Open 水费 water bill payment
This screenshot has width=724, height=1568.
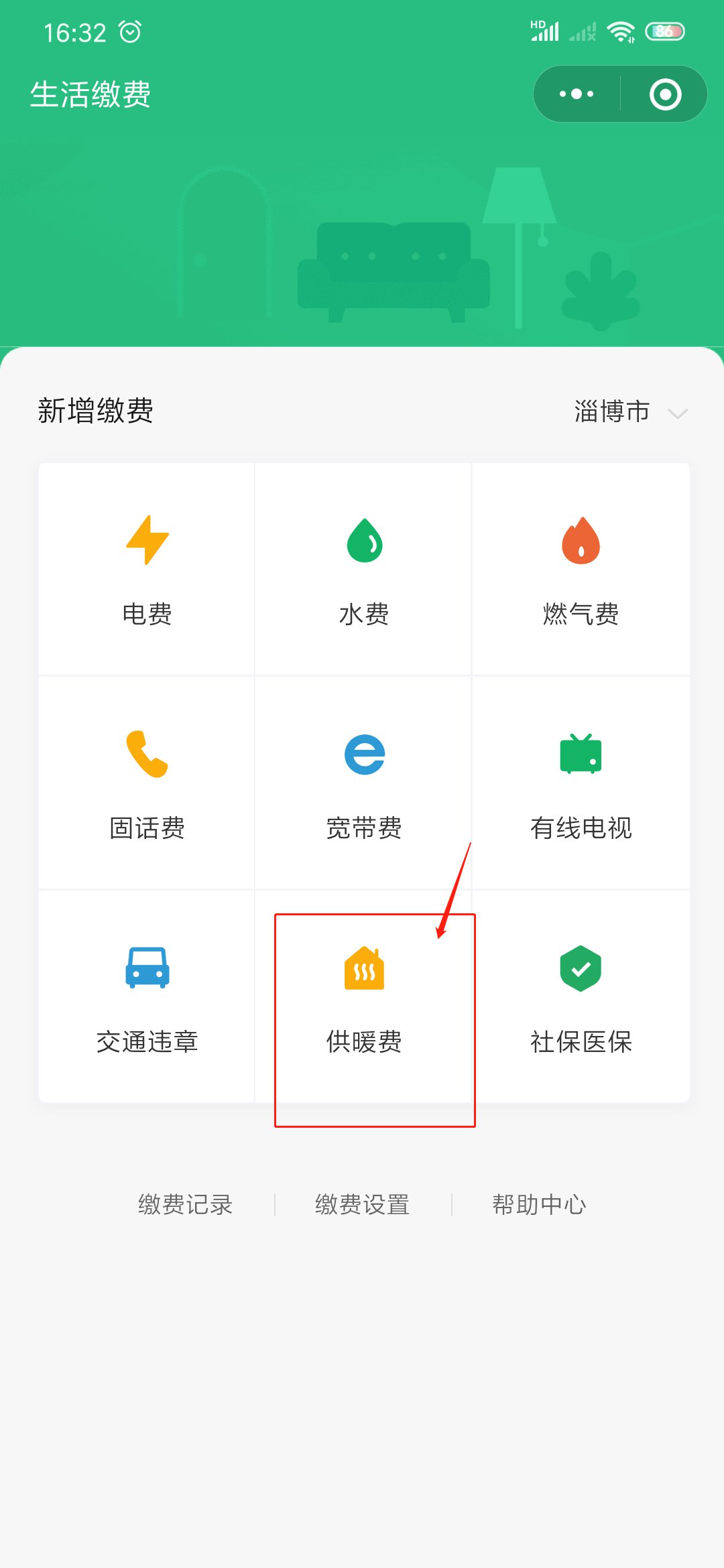pos(363,570)
